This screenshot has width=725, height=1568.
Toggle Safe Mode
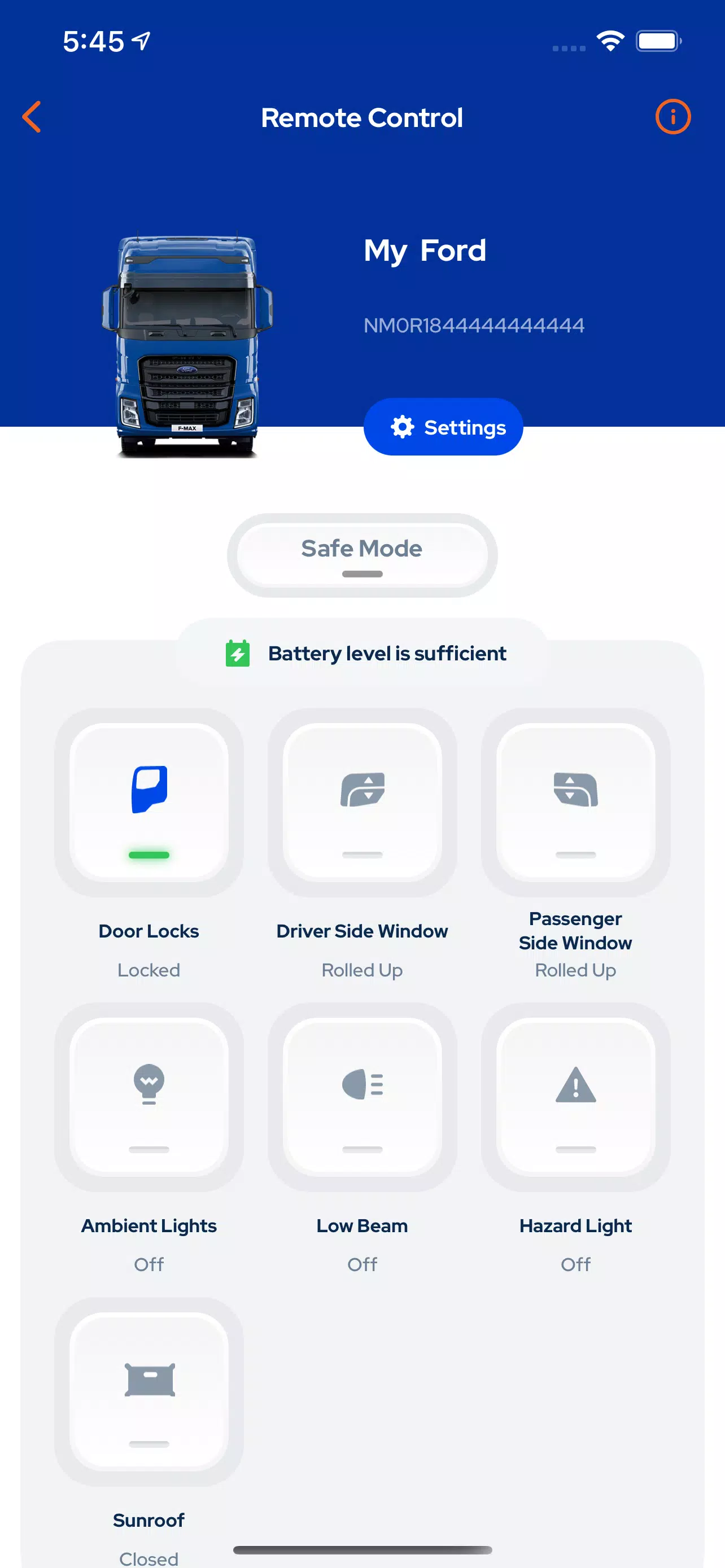(x=362, y=554)
